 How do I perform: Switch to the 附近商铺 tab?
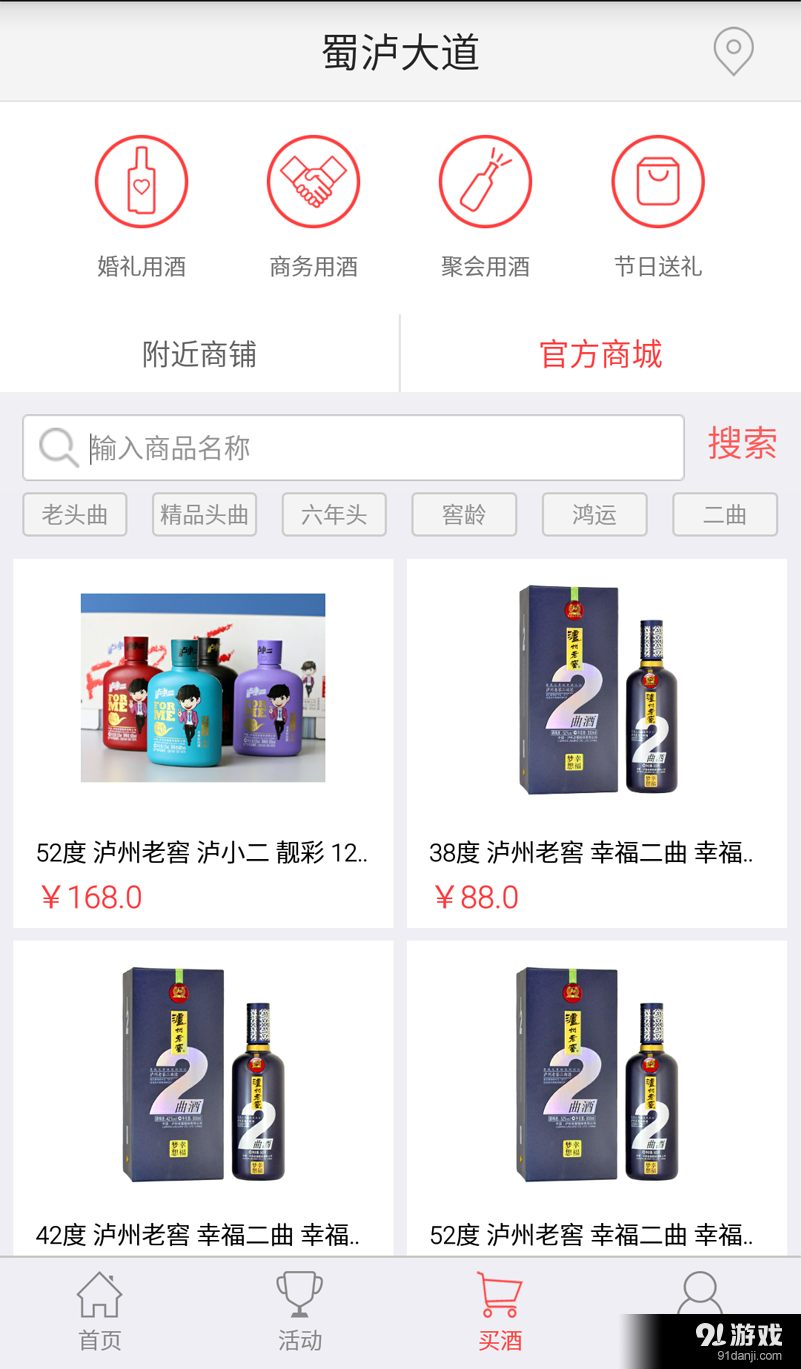[199, 352]
